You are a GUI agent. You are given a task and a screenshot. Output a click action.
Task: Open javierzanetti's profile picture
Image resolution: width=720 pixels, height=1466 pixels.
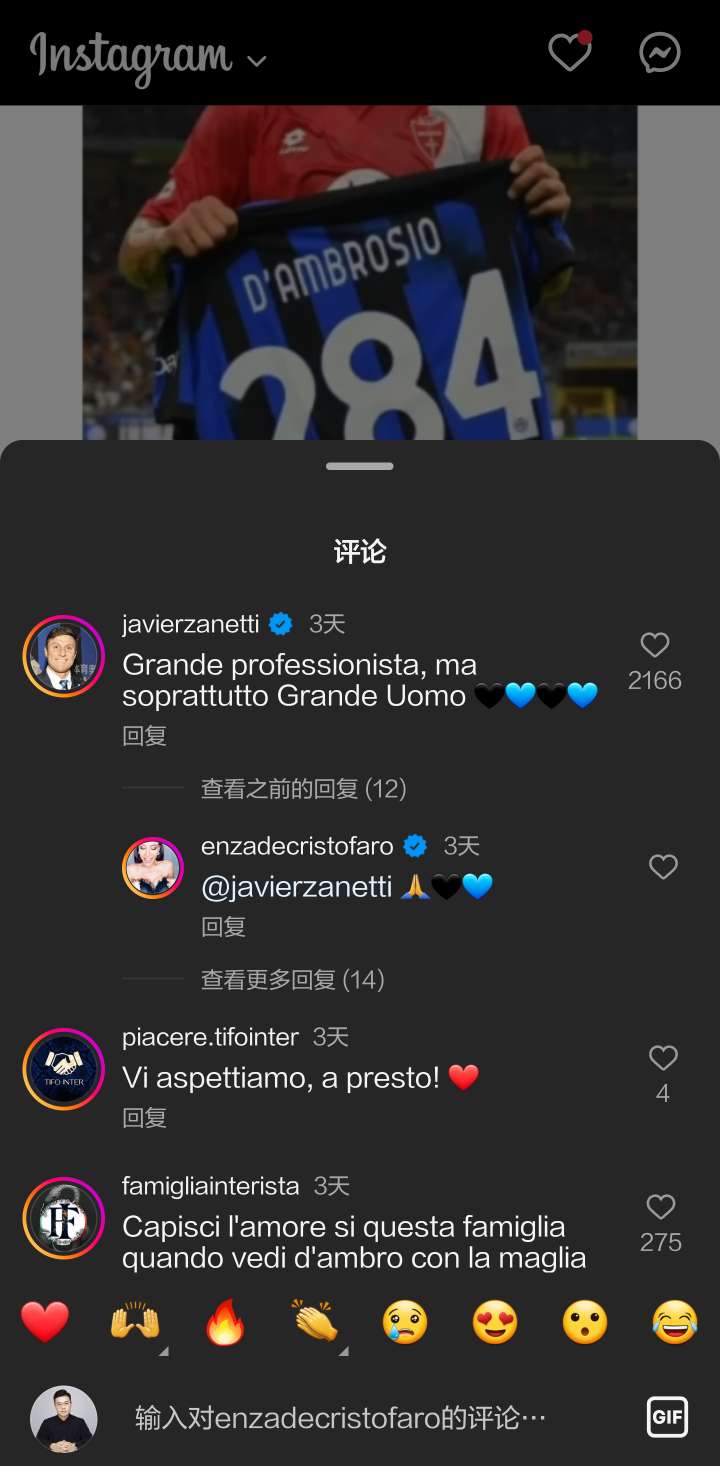pyautogui.click(x=64, y=657)
